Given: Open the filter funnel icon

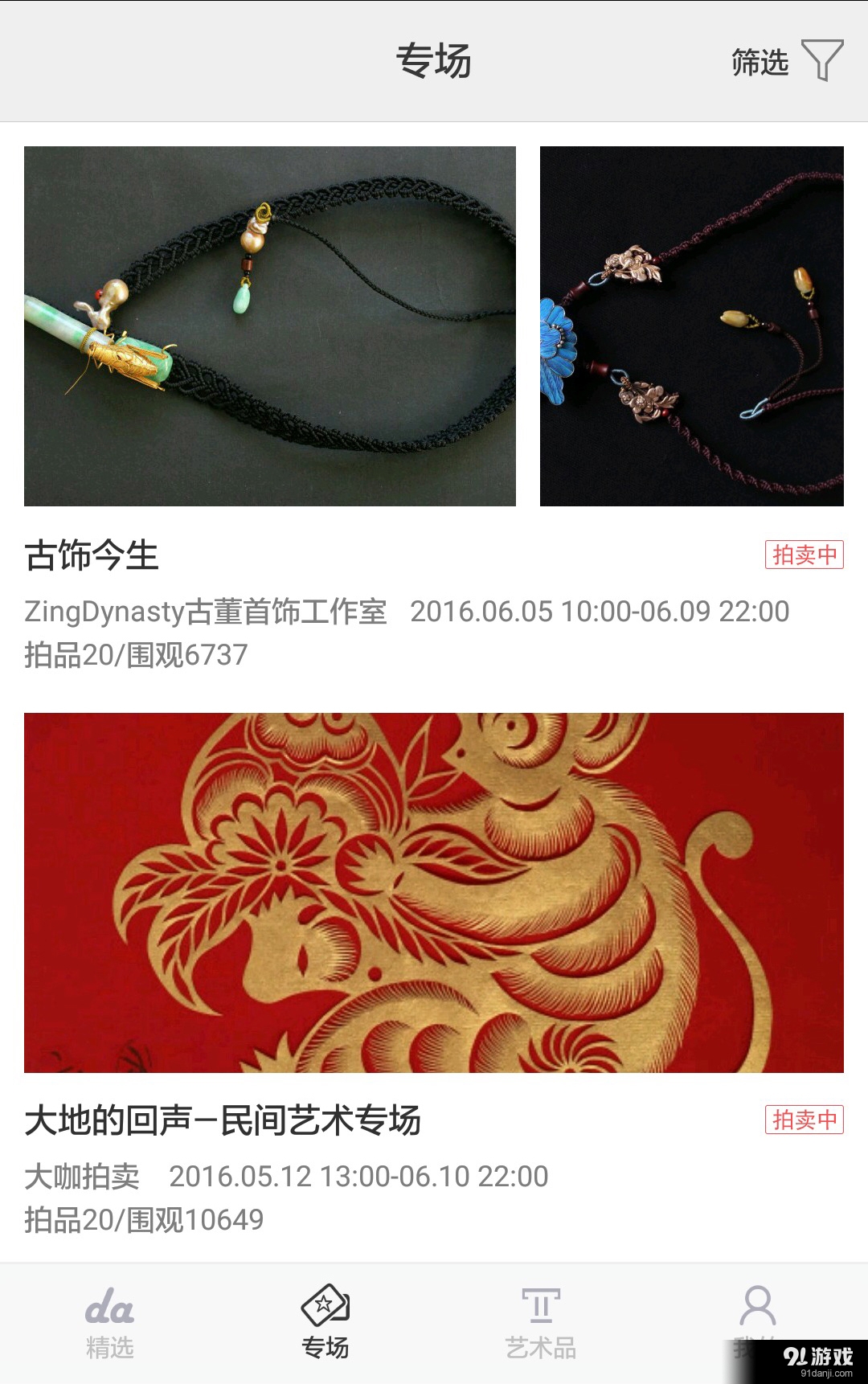Looking at the screenshot, I should pyautogui.click(x=821, y=61).
